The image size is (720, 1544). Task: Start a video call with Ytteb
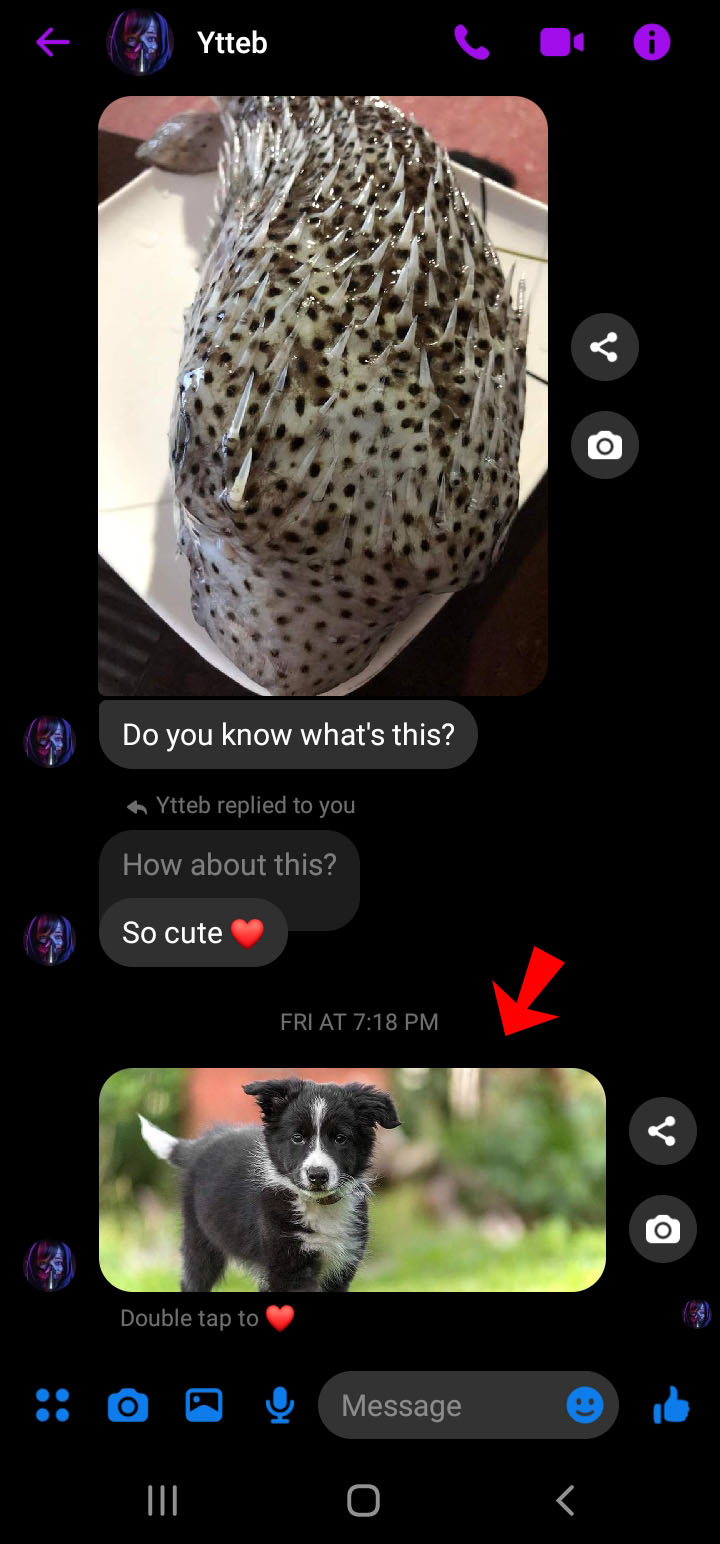click(561, 42)
